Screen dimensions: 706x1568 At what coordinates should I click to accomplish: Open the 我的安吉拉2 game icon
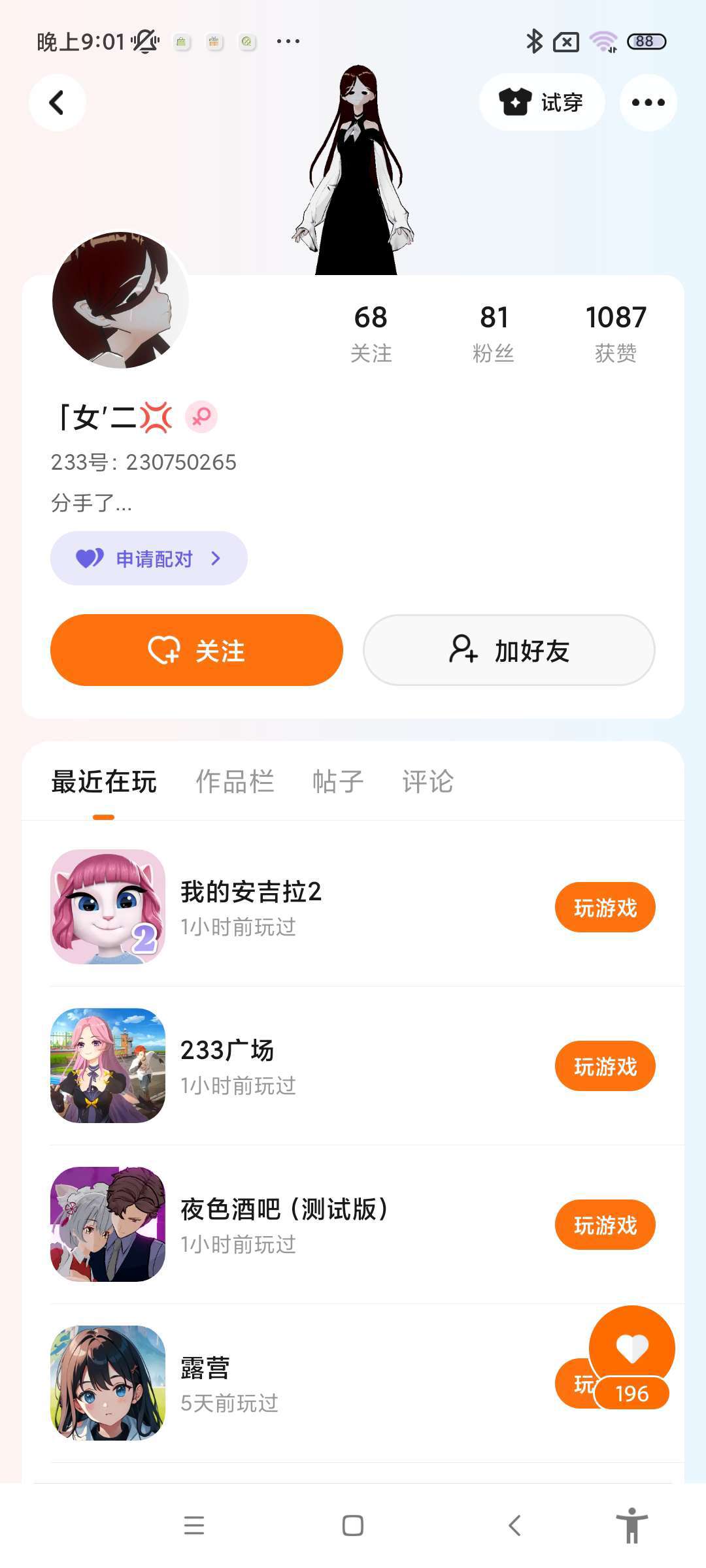pyautogui.click(x=108, y=907)
